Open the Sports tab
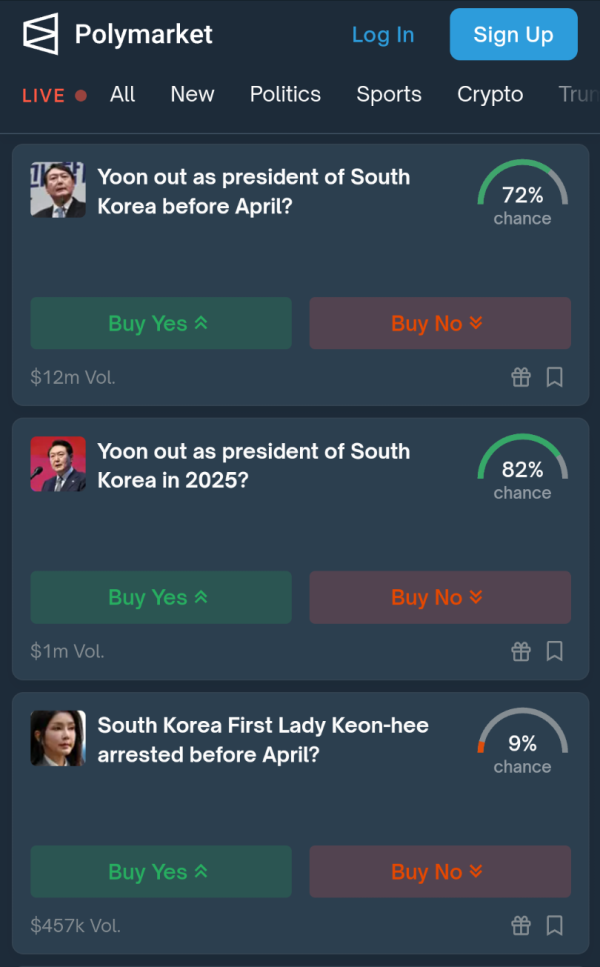The height and width of the screenshot is (967, 600). click(389, 94)
